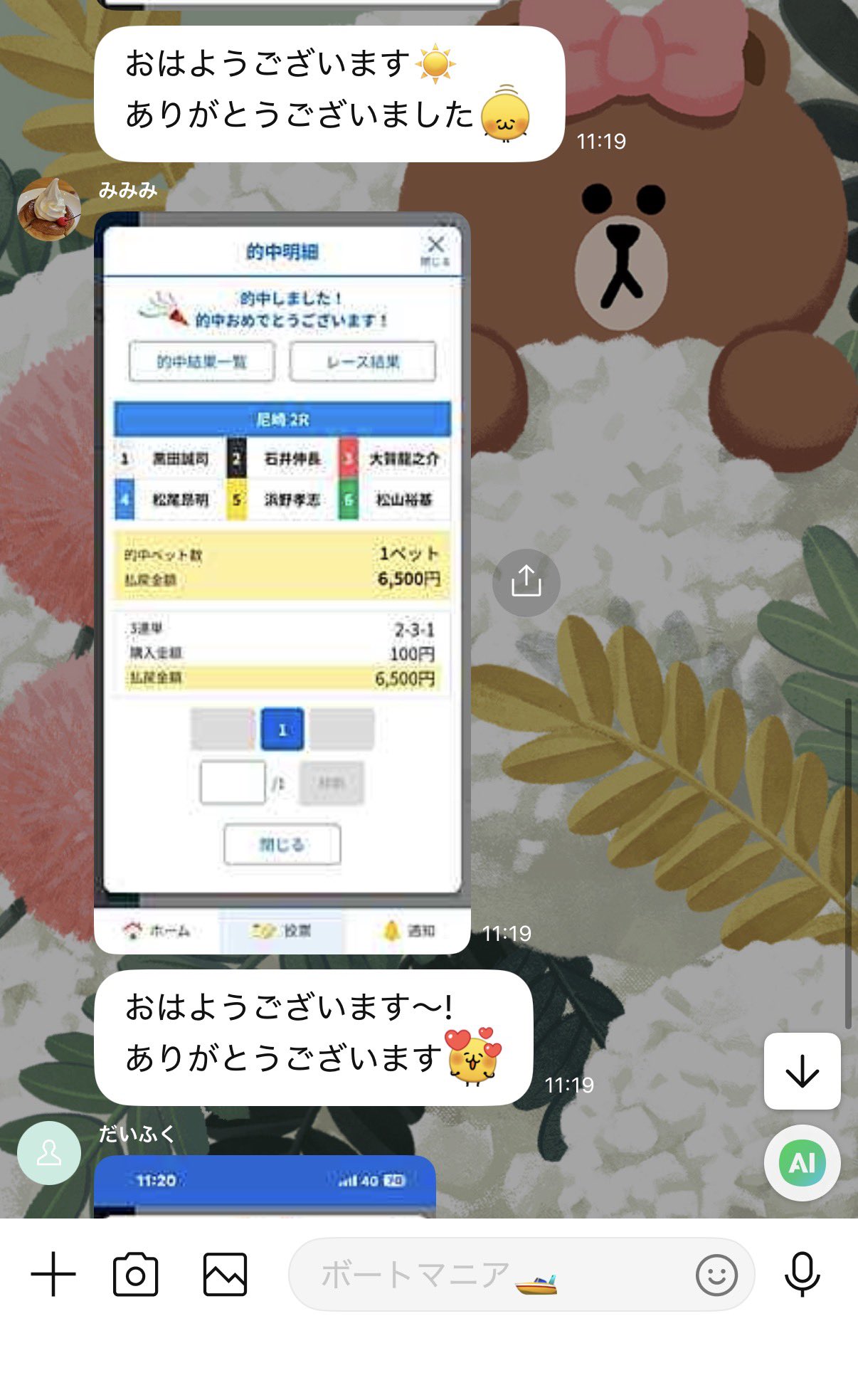Open the AI assistant button
This screenshot has width=858, height=1400.
(802, 1163)
